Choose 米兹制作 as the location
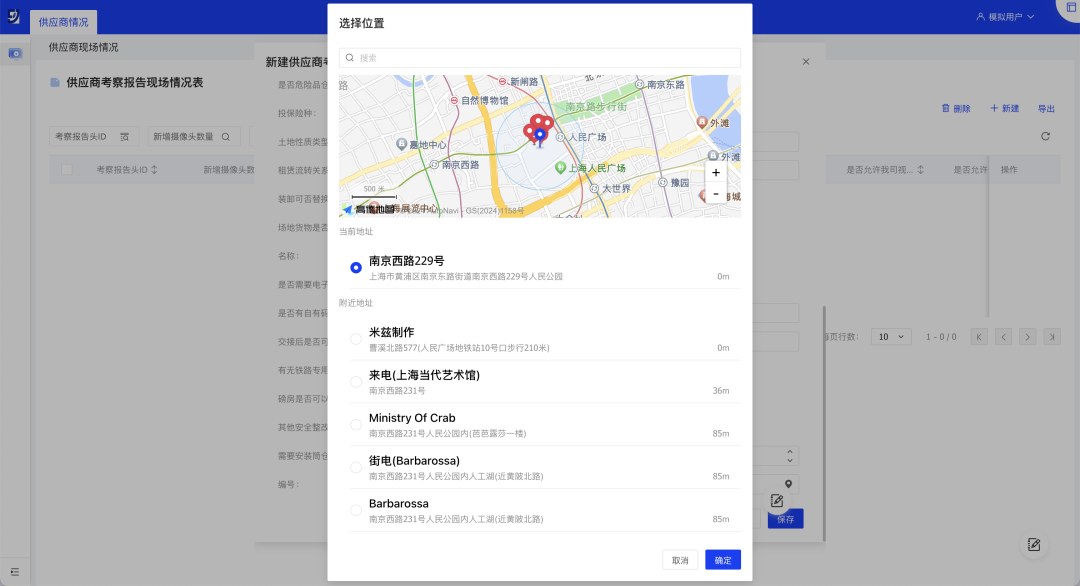 coord(356,339)
